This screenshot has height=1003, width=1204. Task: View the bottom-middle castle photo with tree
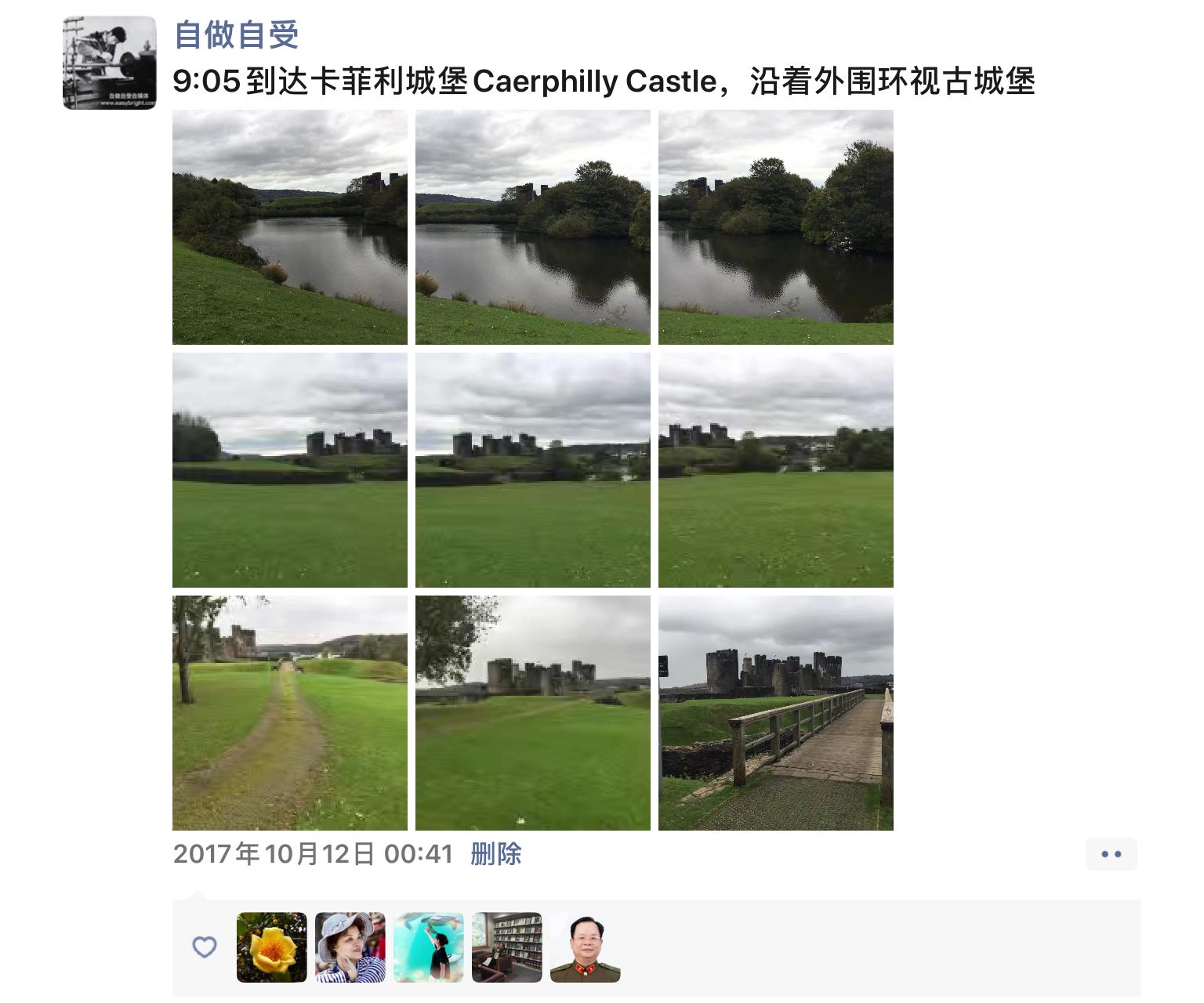[x=532, y=713]
